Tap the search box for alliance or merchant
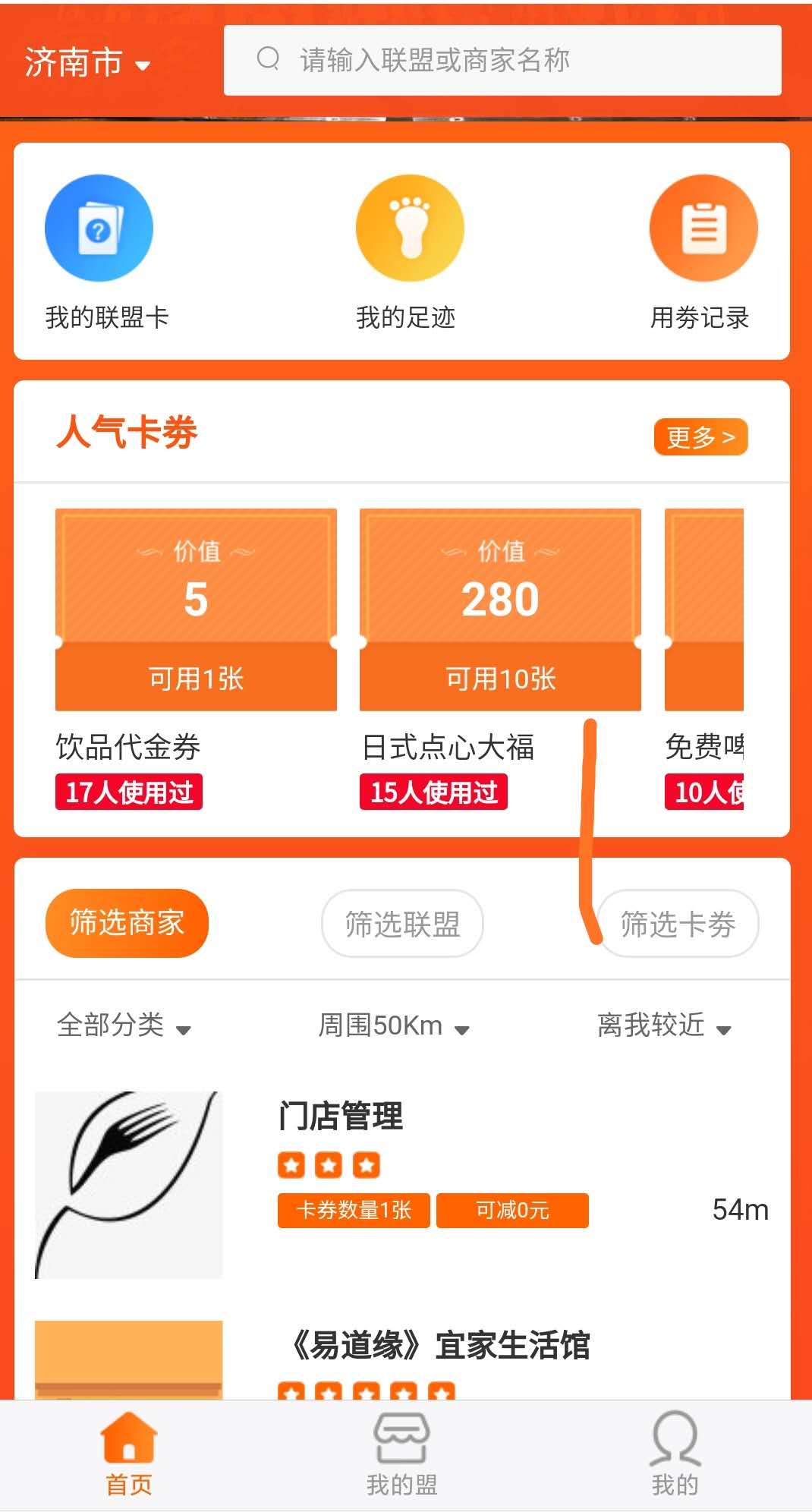Image resolution: width=812 pixels, height=1512 pixels. [x=502, y=60]
